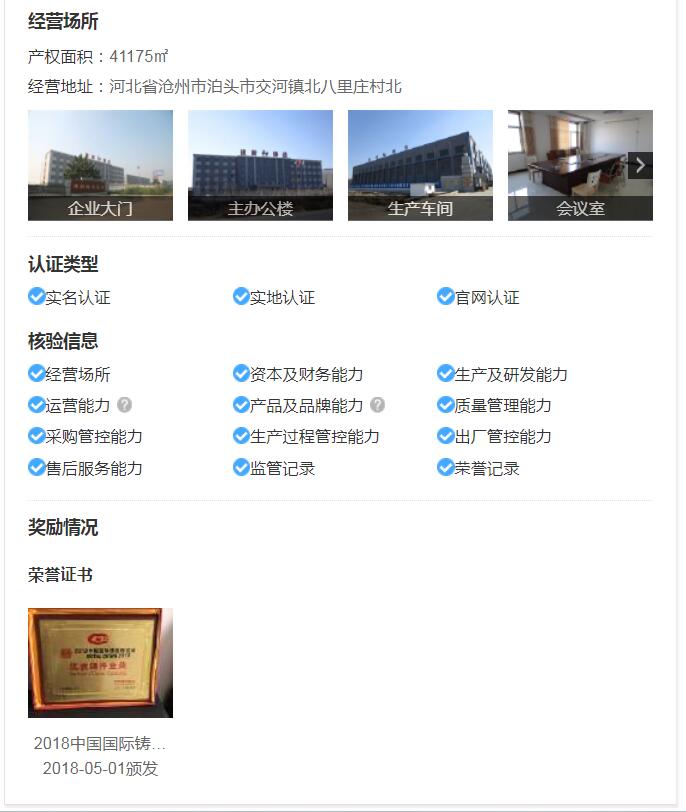Open the 2018中国国际铸… certificate image
686x812 pixels.
[x=100, y=662]
